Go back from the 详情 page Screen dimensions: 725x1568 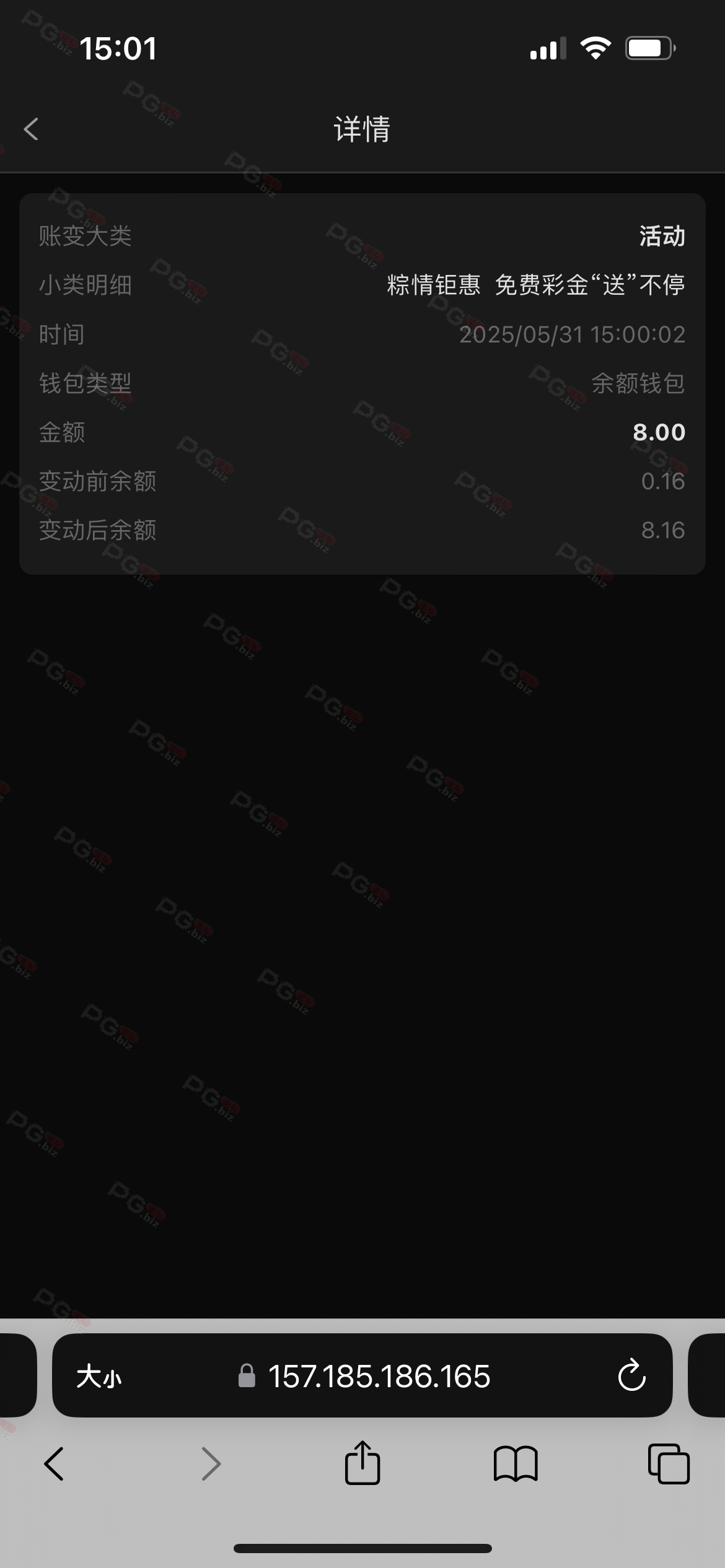click(x=31, y=129)
